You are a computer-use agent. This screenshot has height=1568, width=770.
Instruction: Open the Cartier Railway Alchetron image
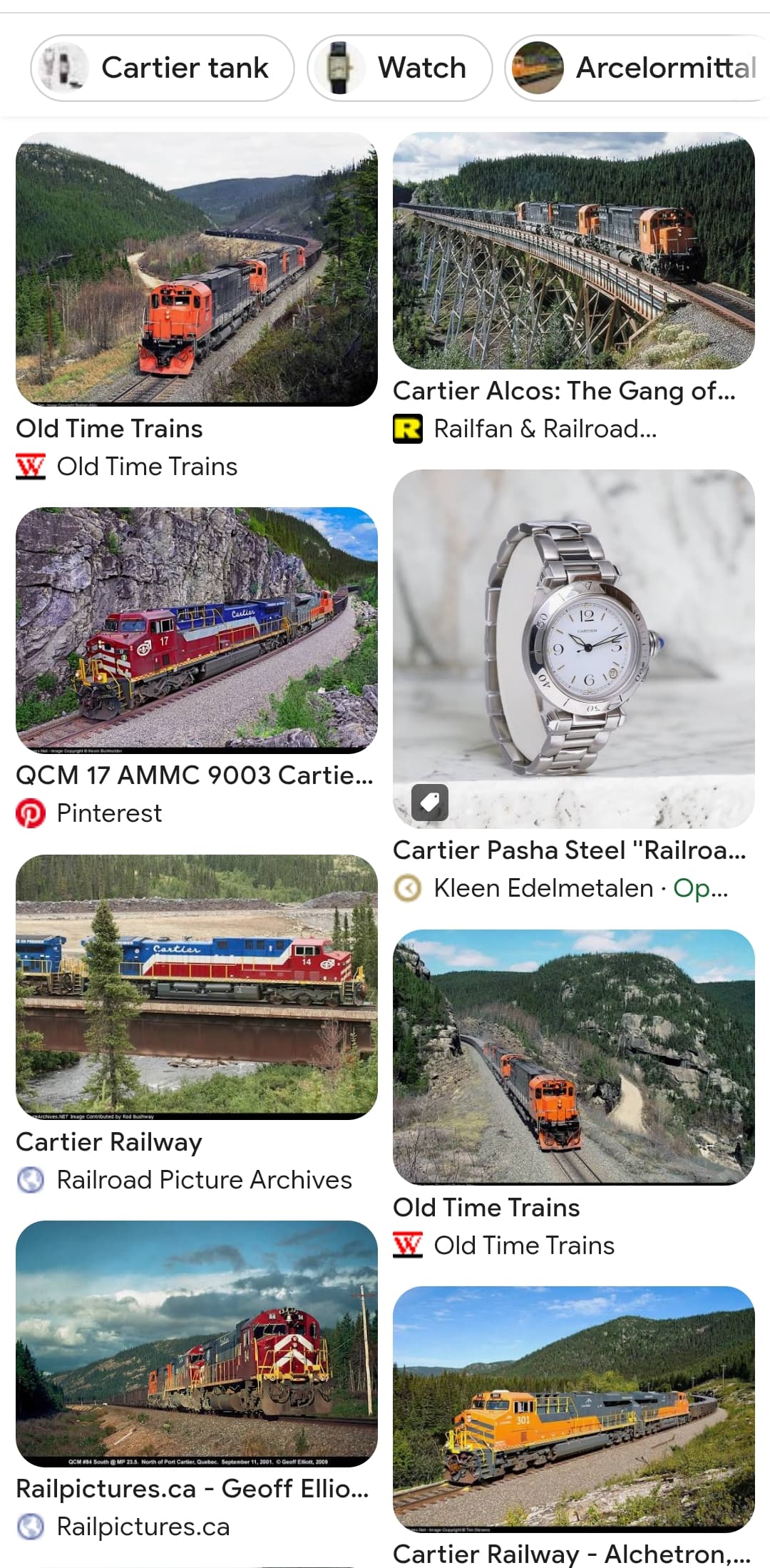(x=573, y=1408)
